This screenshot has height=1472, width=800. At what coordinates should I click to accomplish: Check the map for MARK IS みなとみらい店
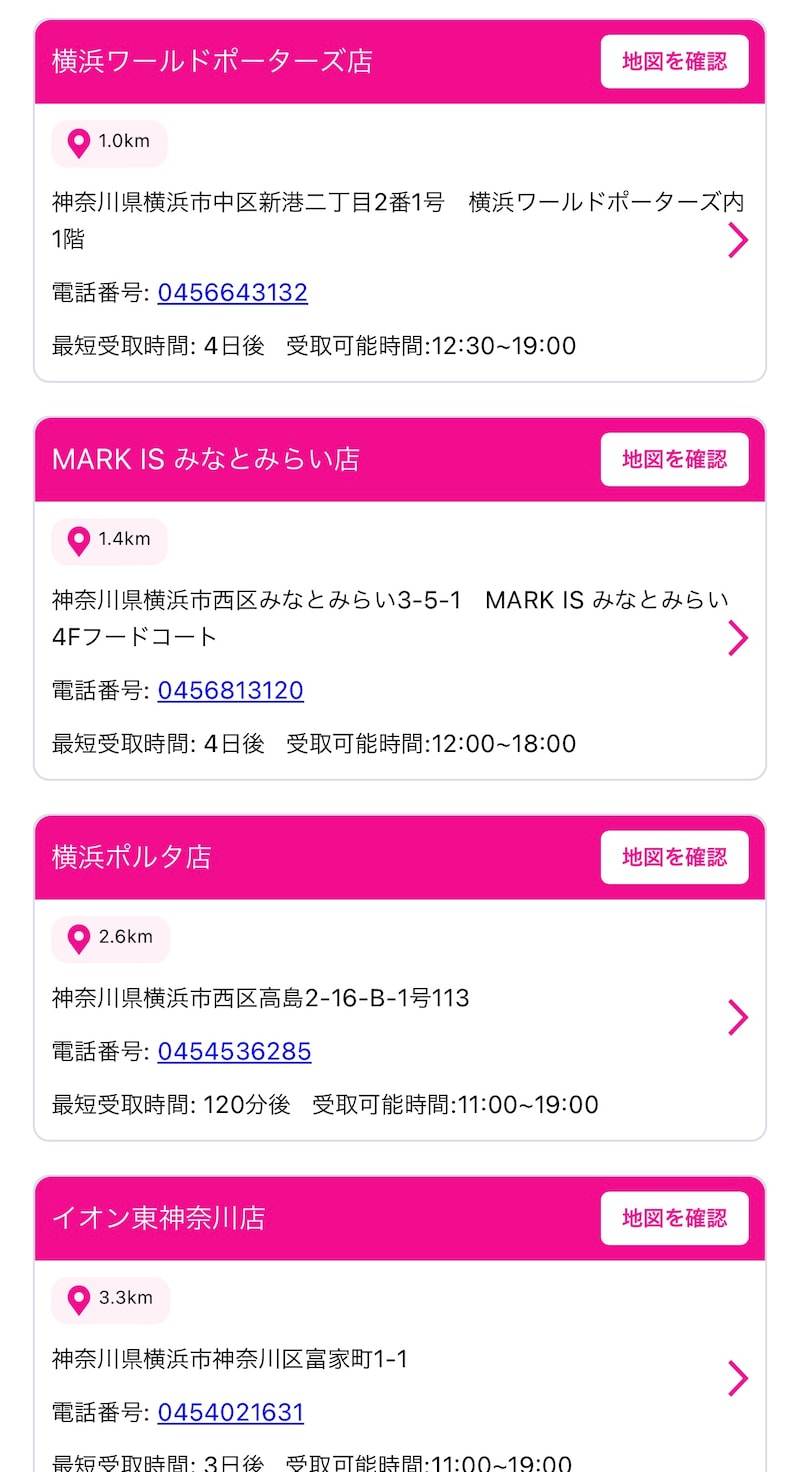click(x=674, y=459)
